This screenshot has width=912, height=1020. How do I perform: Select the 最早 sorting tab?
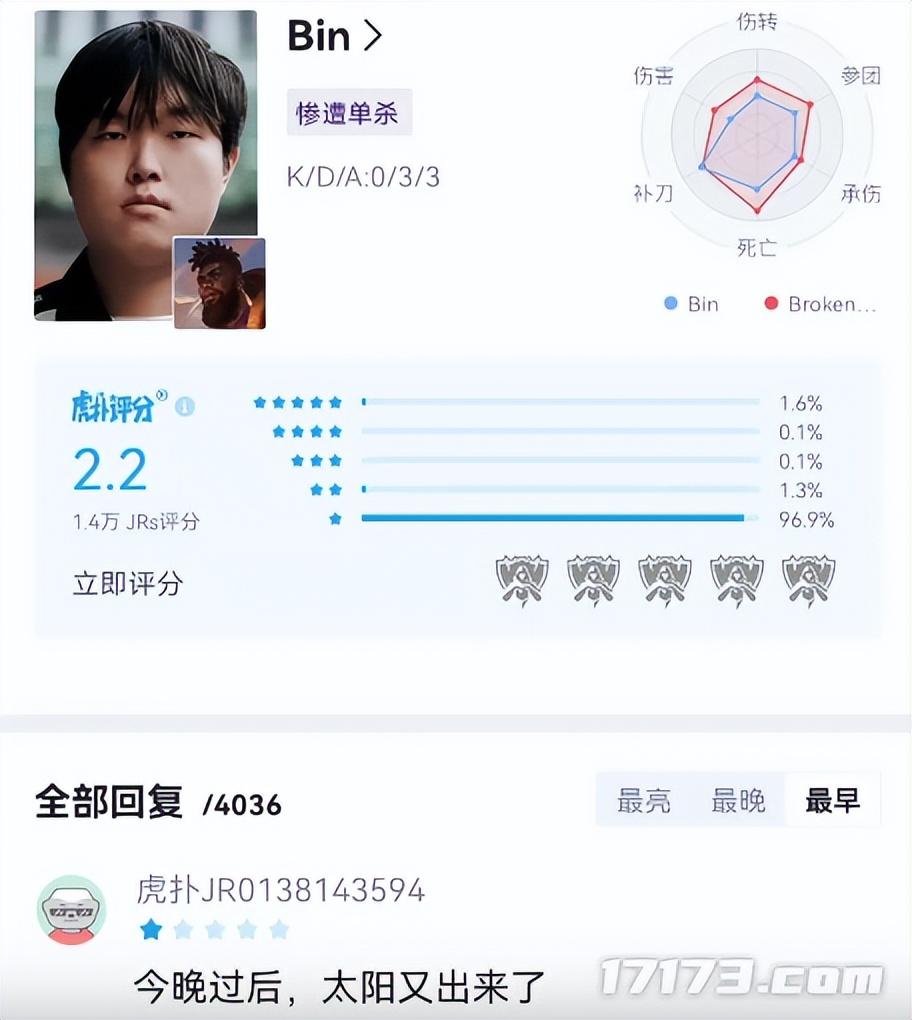click(833, 800)
